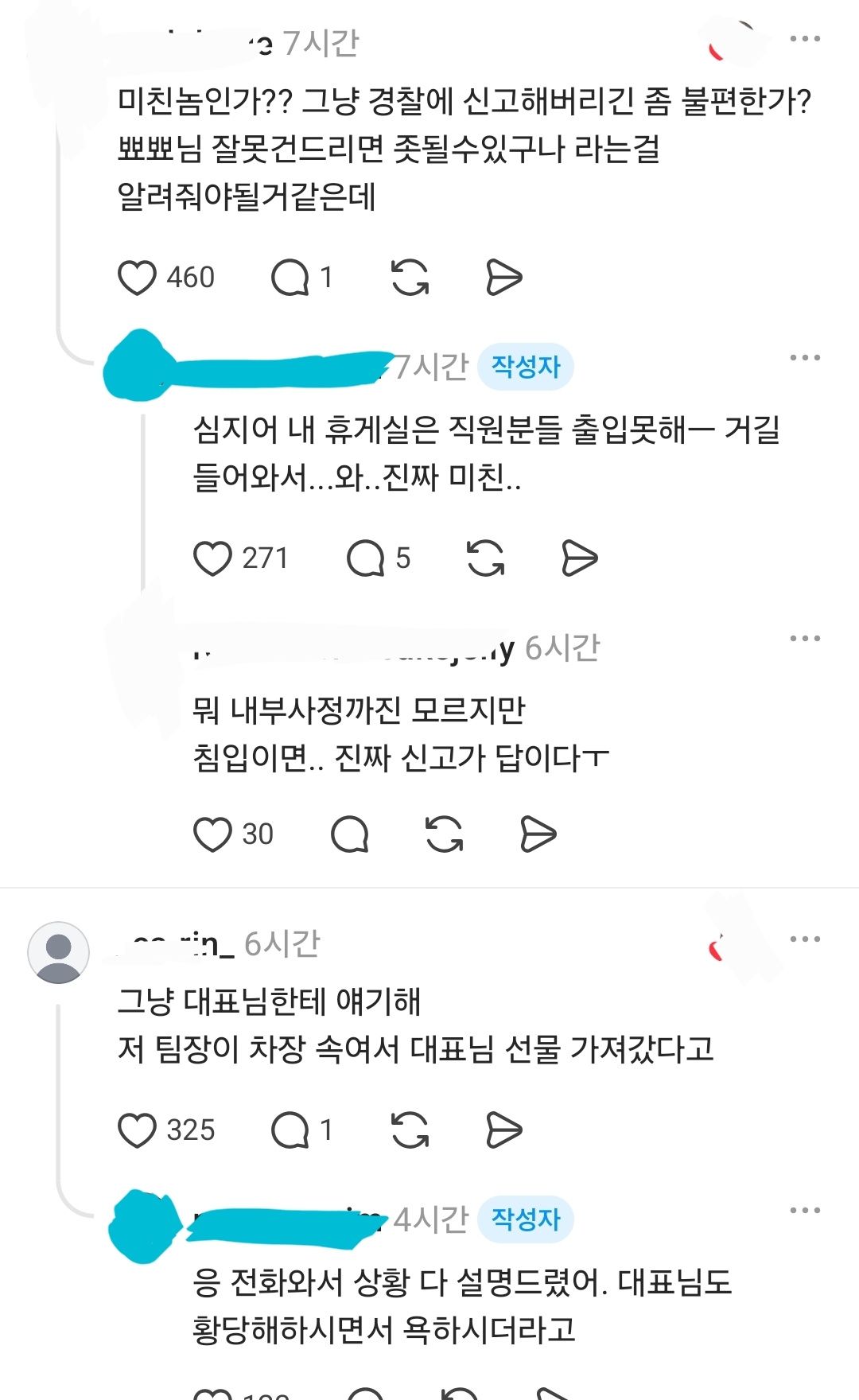Repost the author's reply about 휴게실
This screenshot has width=859, height=1400.
486,558
